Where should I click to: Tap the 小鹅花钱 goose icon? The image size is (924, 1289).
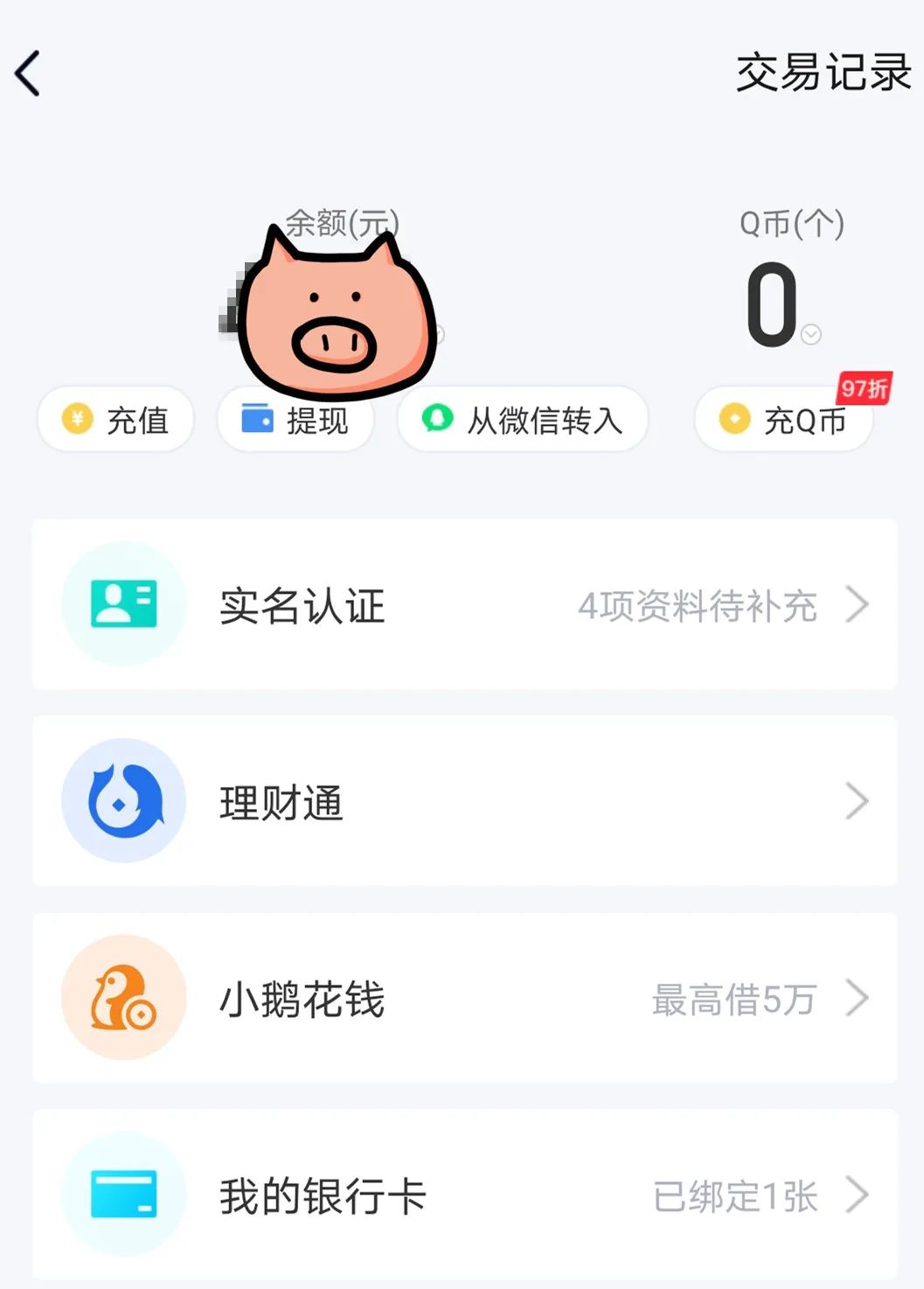click(x=124, y=999)
